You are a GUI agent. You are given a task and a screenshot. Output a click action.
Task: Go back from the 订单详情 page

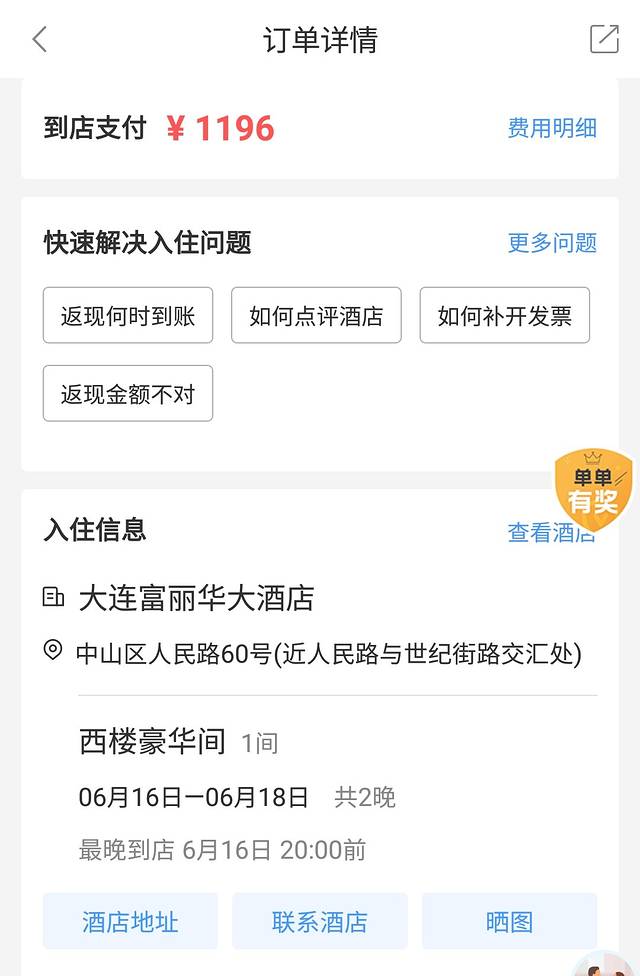point(40,40)
